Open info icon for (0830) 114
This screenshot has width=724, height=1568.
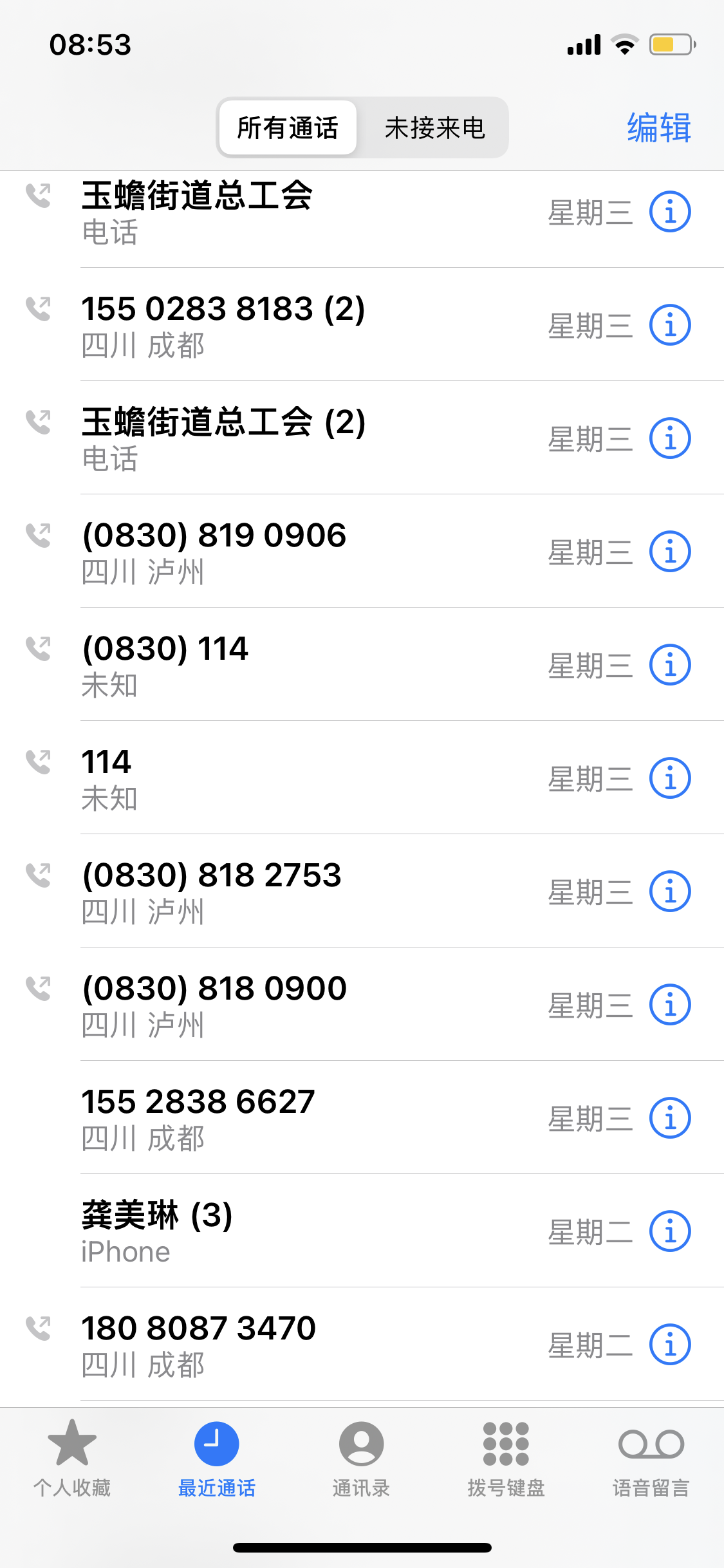(670, 665)
